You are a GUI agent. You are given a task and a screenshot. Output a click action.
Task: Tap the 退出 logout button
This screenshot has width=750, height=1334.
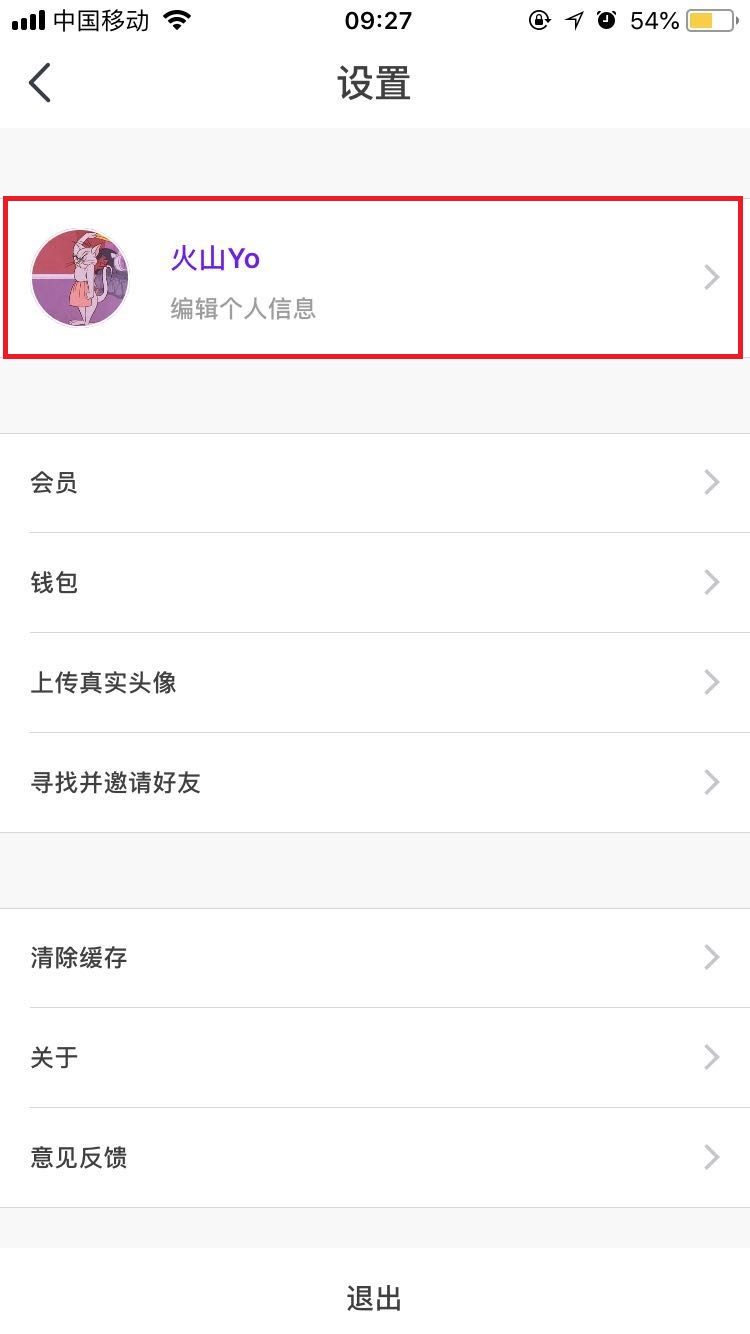point(374,1297)
